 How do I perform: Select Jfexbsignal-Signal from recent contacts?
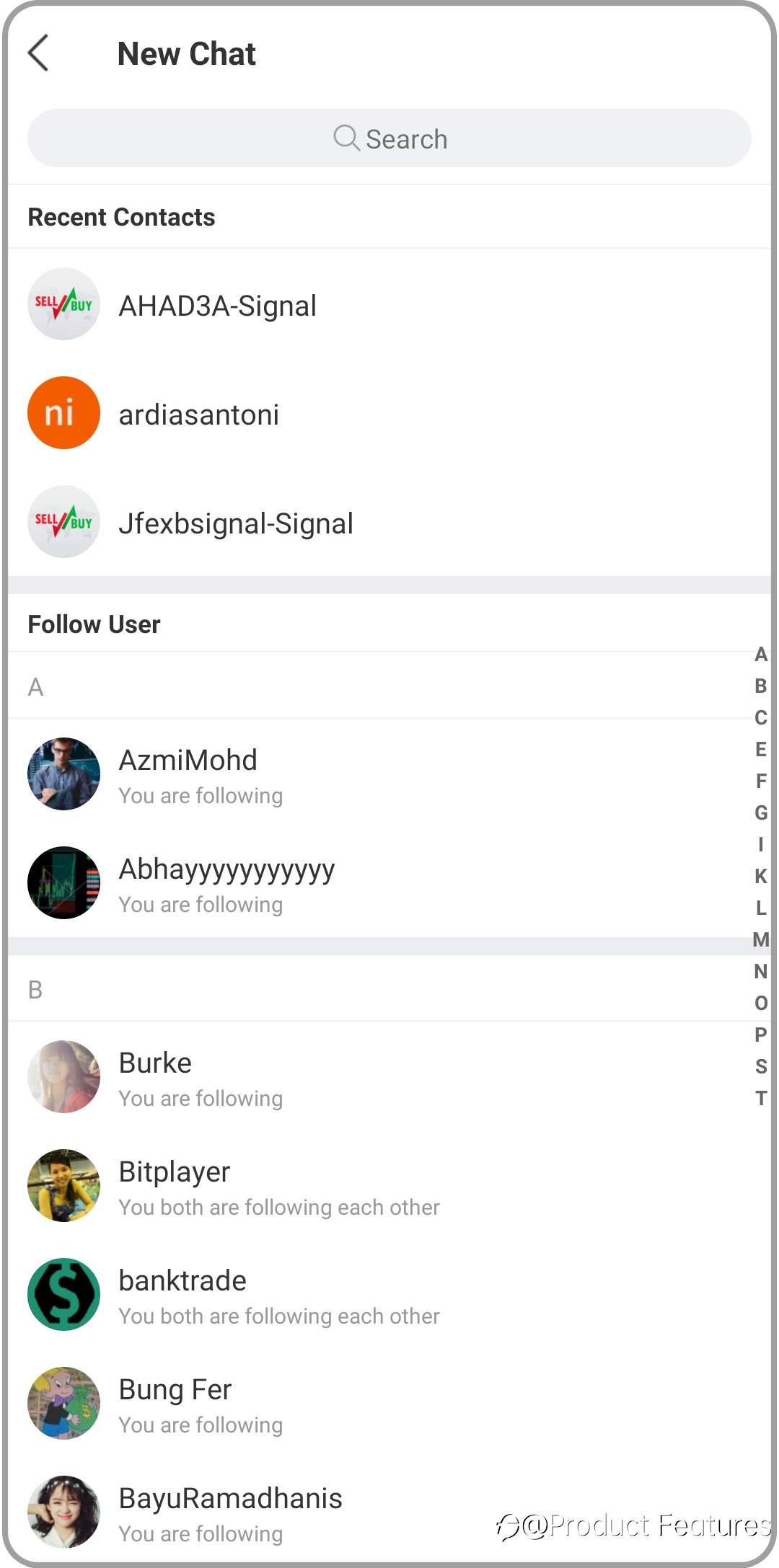click(389, 523)
